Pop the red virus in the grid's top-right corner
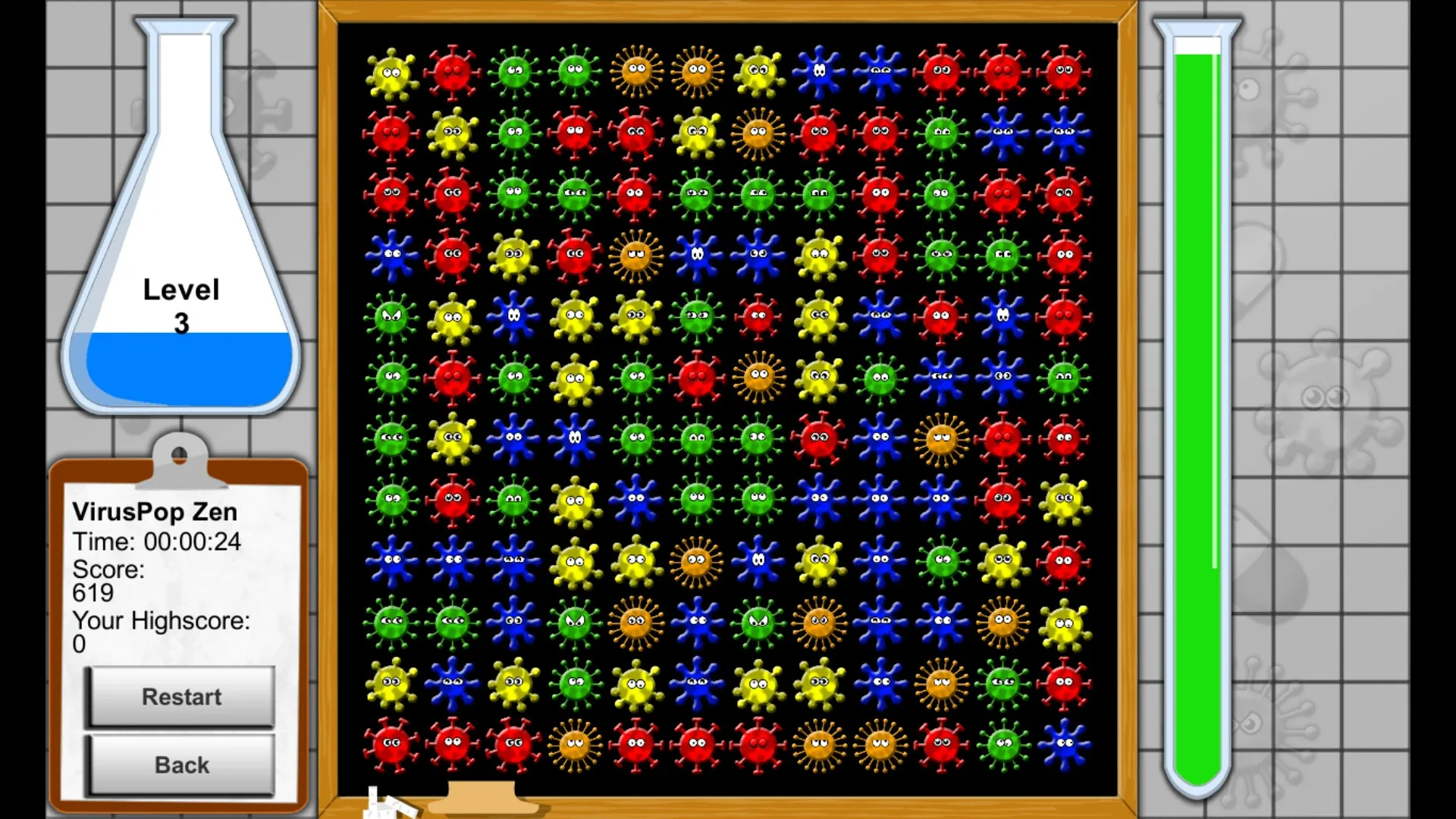The height and width of the screenshot is (819, 1456). point(1064,71)
